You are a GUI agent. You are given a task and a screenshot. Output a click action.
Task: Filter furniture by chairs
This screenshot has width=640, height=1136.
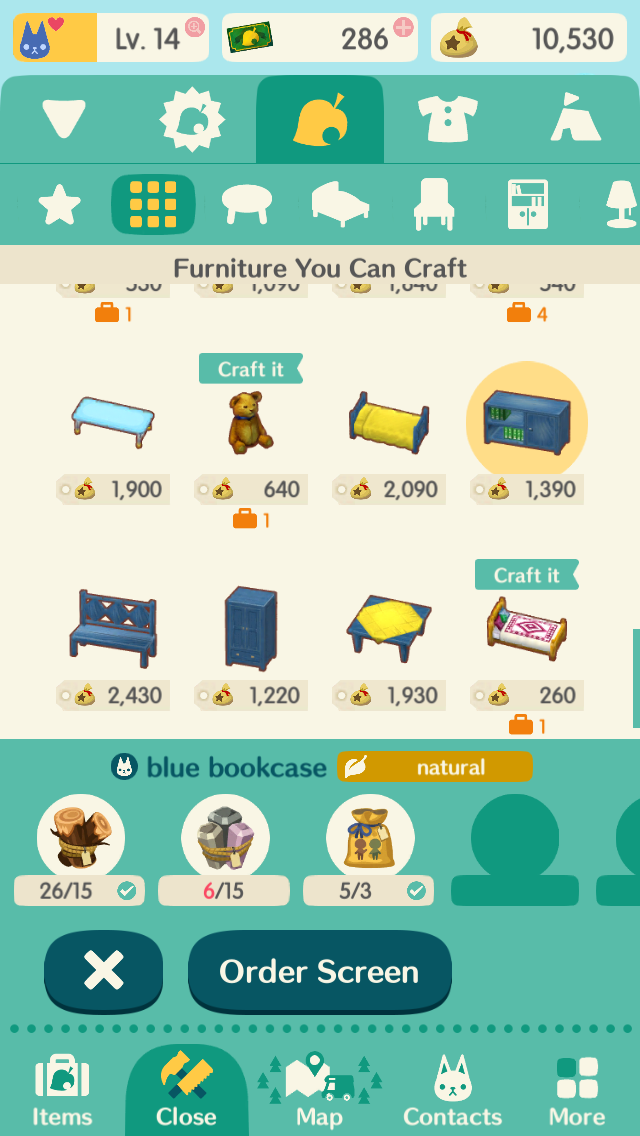[x=434, y=204]
